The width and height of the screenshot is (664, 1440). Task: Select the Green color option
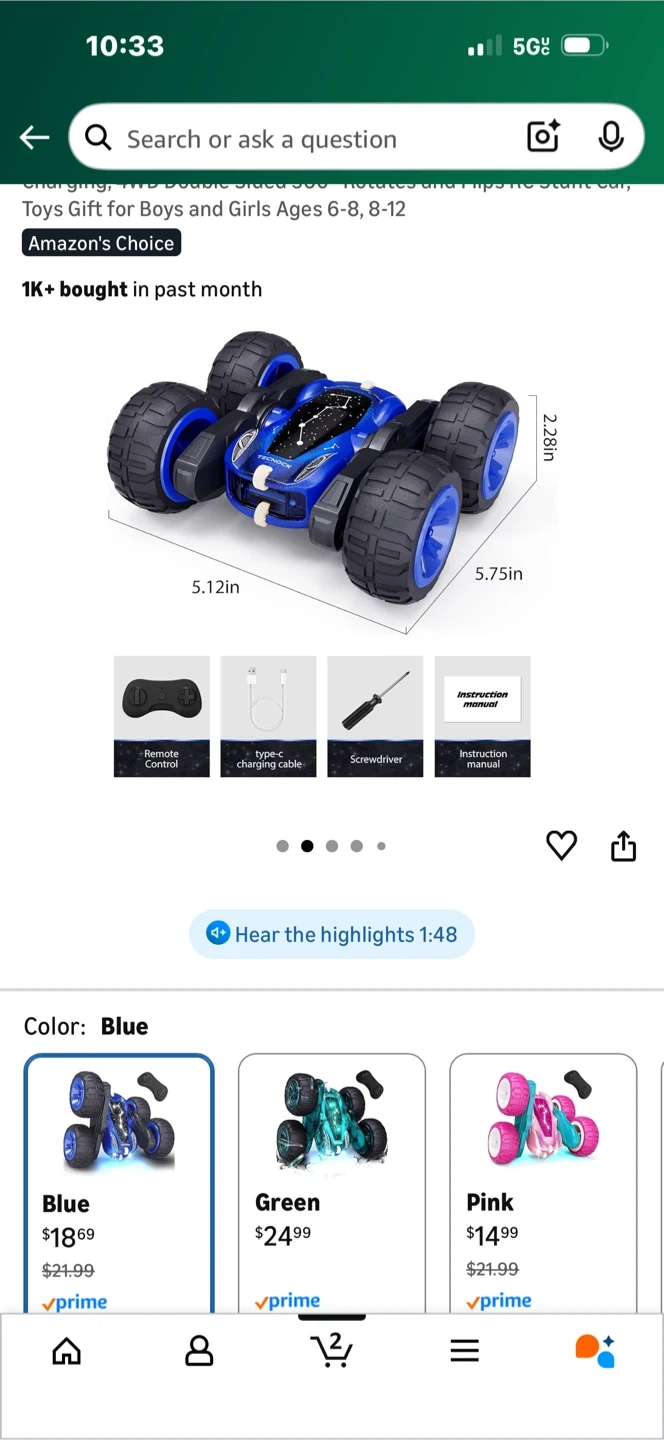coord(331,1180)
